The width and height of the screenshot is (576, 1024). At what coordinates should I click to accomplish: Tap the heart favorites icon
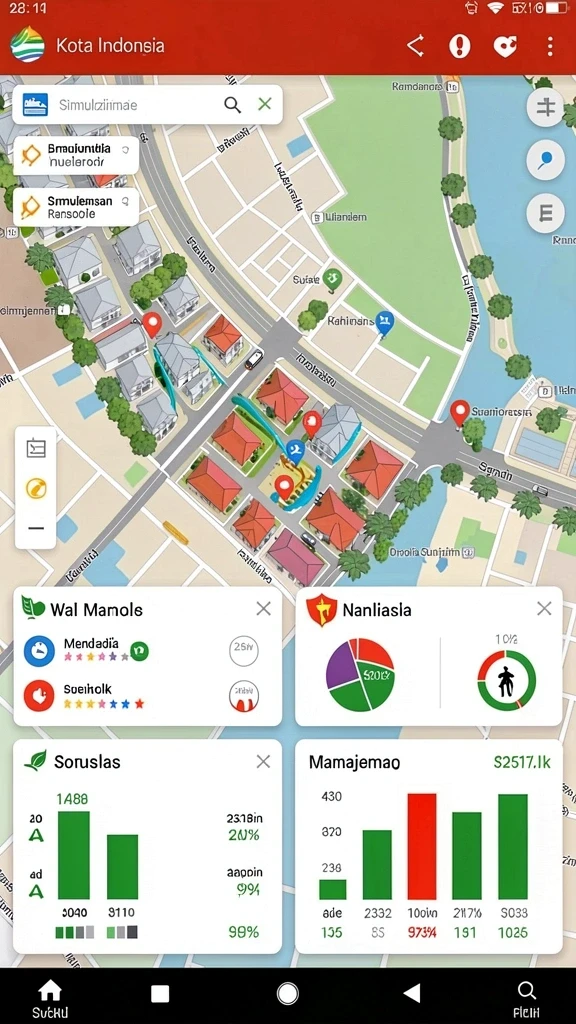(505, 46)
